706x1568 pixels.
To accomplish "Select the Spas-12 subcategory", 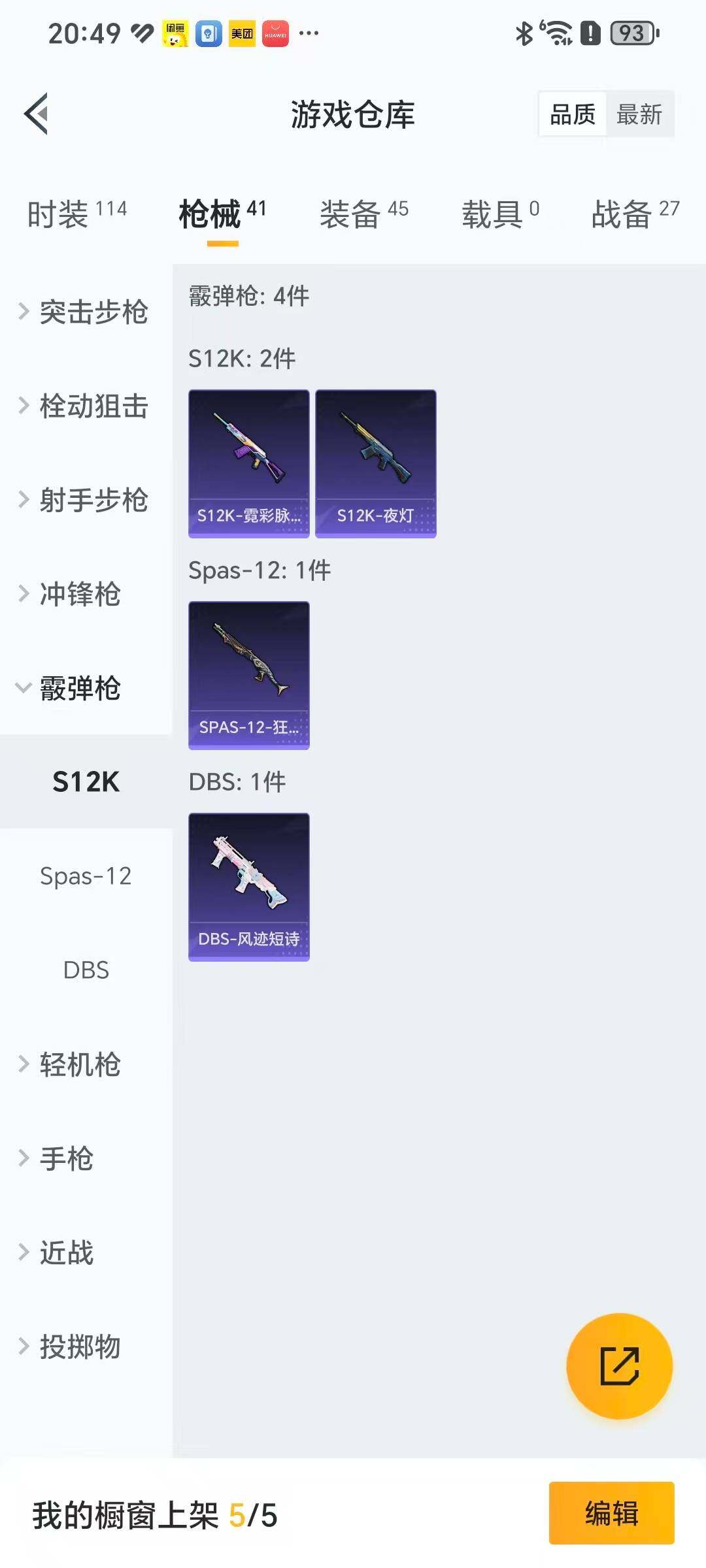I will pos(86,876).
